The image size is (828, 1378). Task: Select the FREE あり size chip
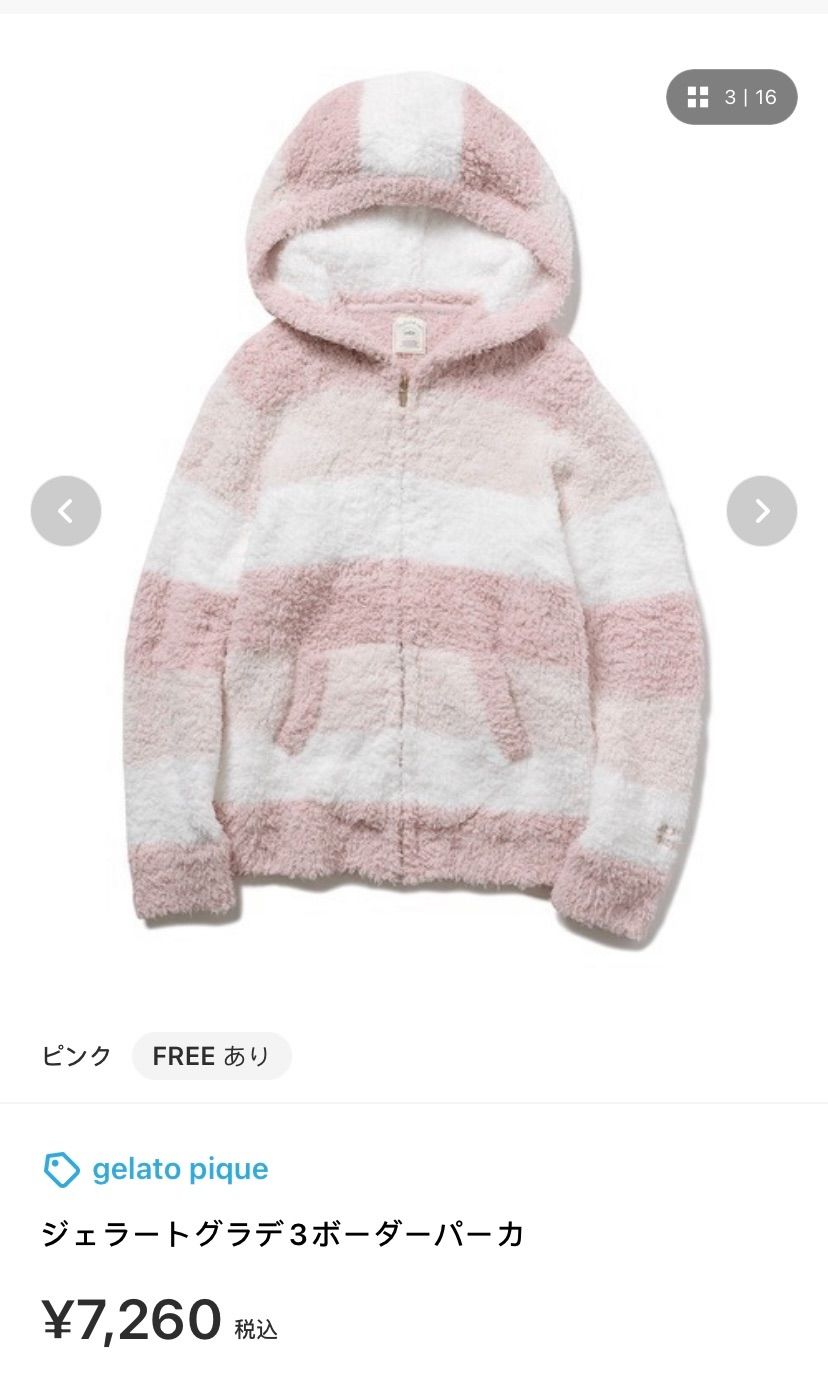(212, 1056)
